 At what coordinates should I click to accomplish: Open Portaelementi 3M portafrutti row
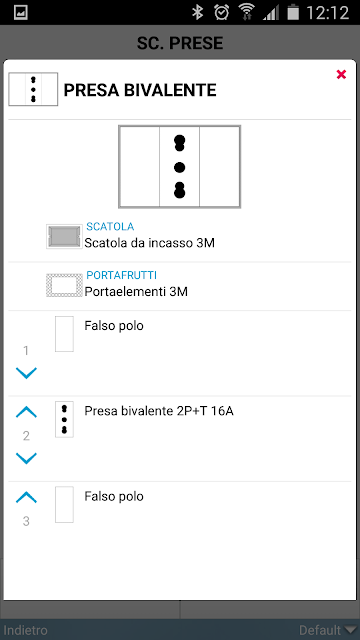click(x=180, y=286)
